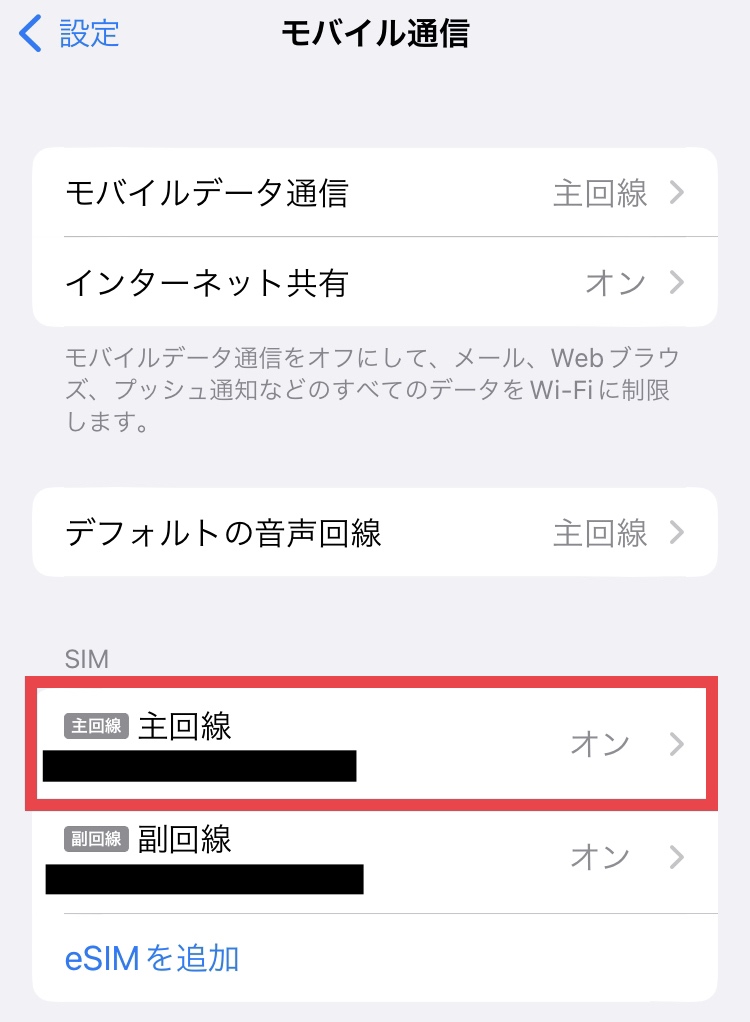Tap 主回線 value beside モバイルデータ通信
750x1022 pixels.
(601, 194)
